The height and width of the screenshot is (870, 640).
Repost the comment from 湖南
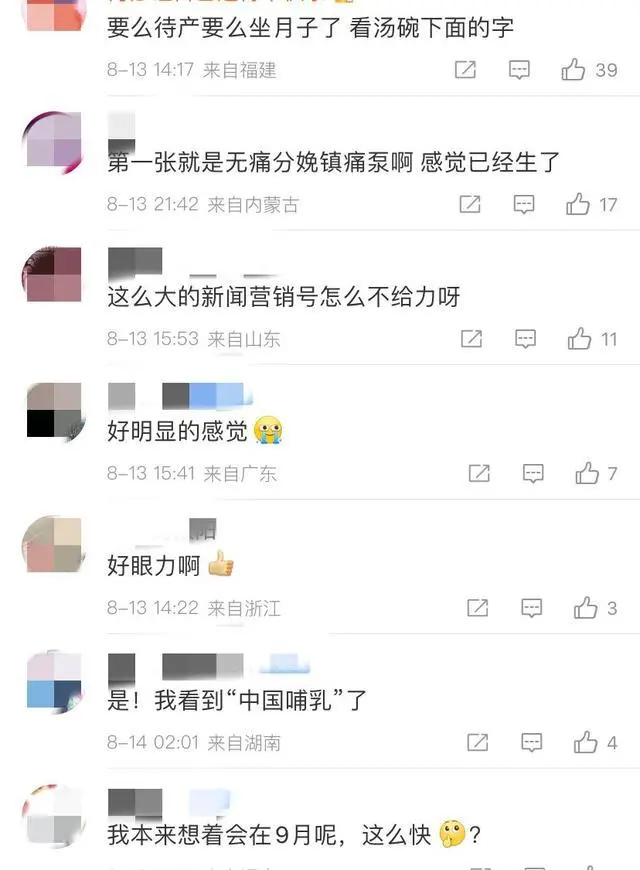pos(479,742)
